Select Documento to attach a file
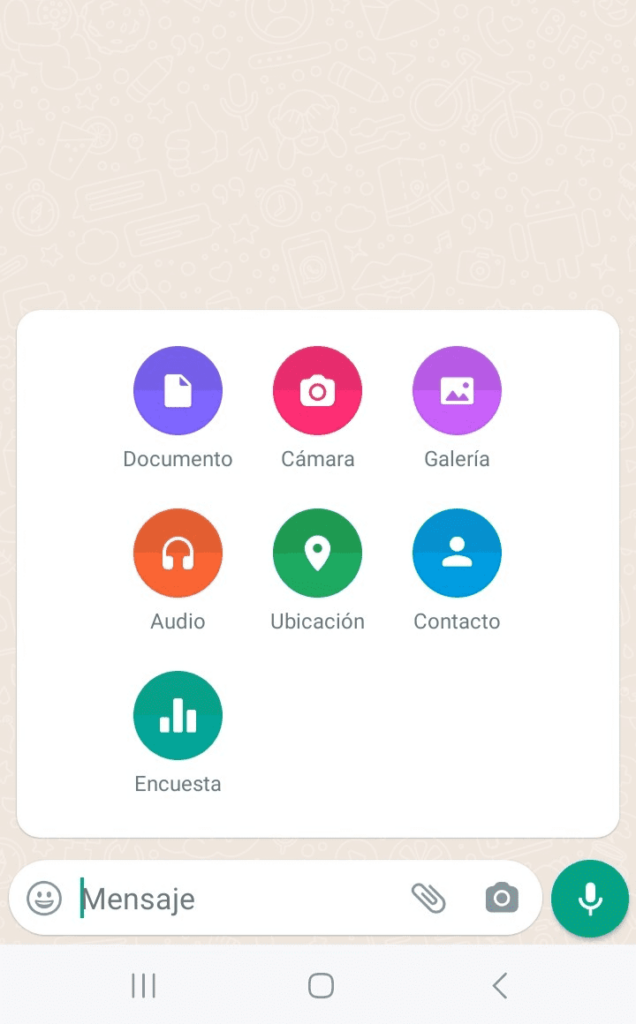The height and width of the screenshot is (1024, 636). [177, 391]
